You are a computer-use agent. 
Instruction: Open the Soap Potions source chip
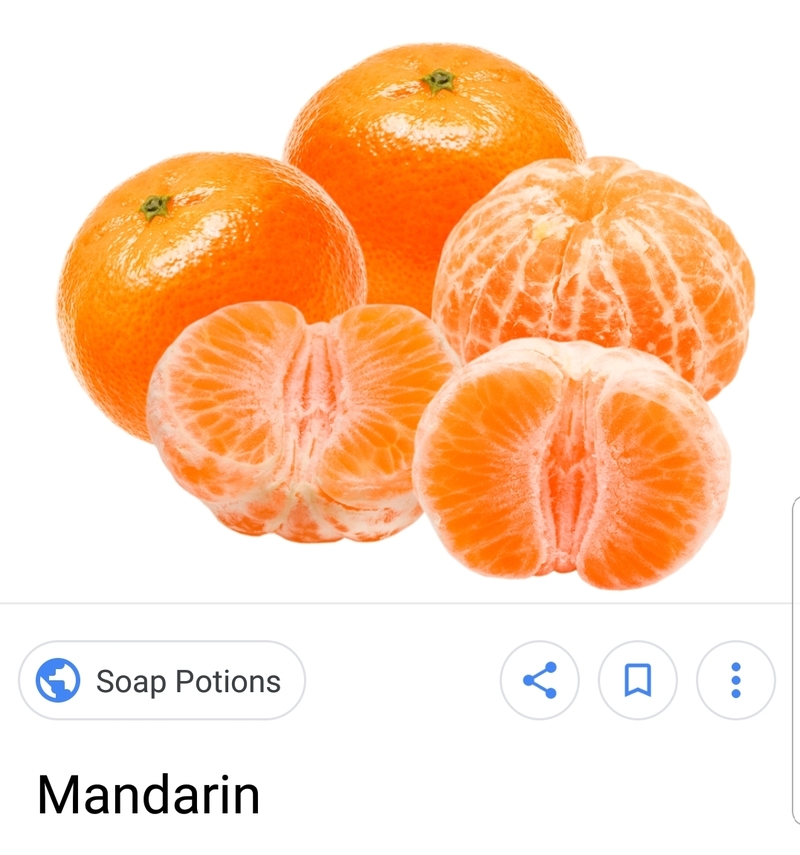coord(162,681)
